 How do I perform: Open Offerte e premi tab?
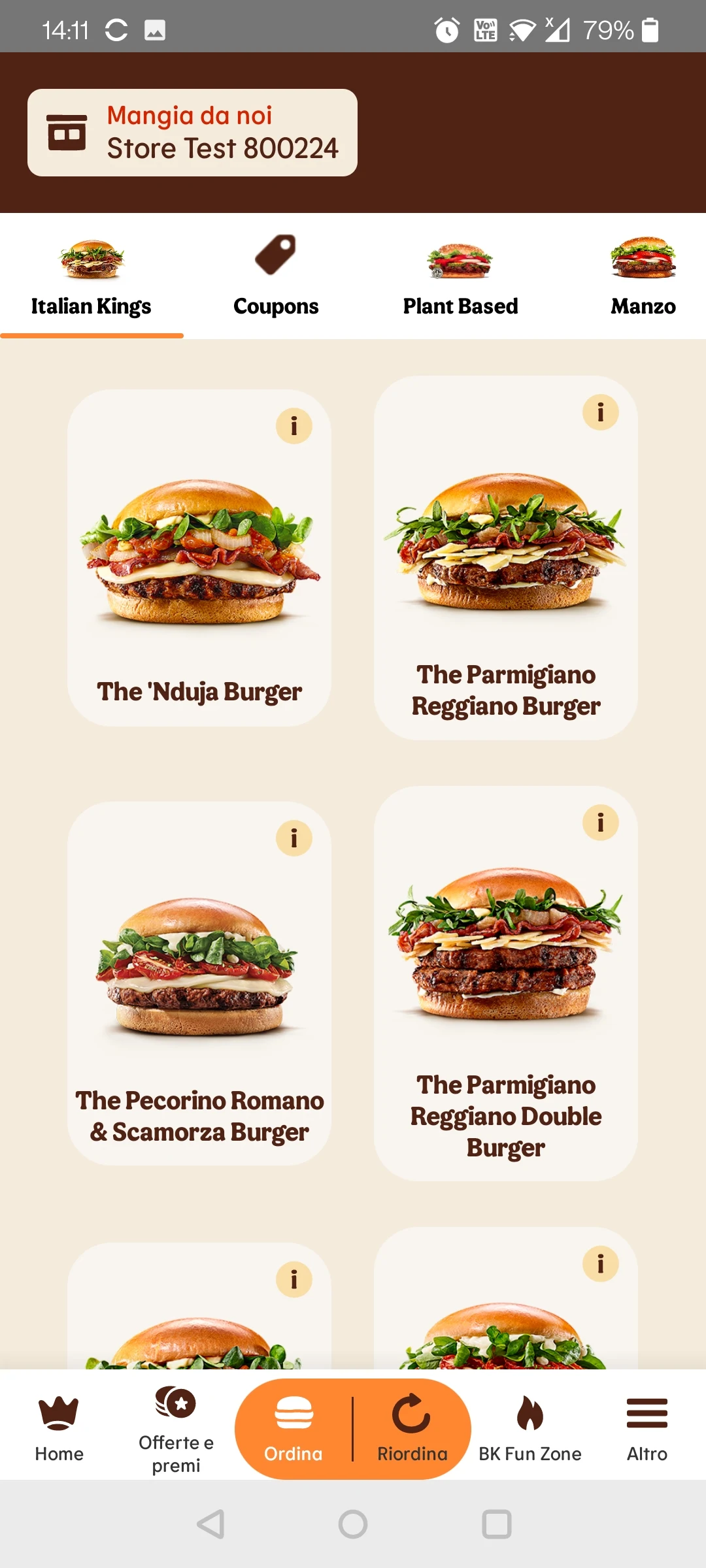[176, 1428]
